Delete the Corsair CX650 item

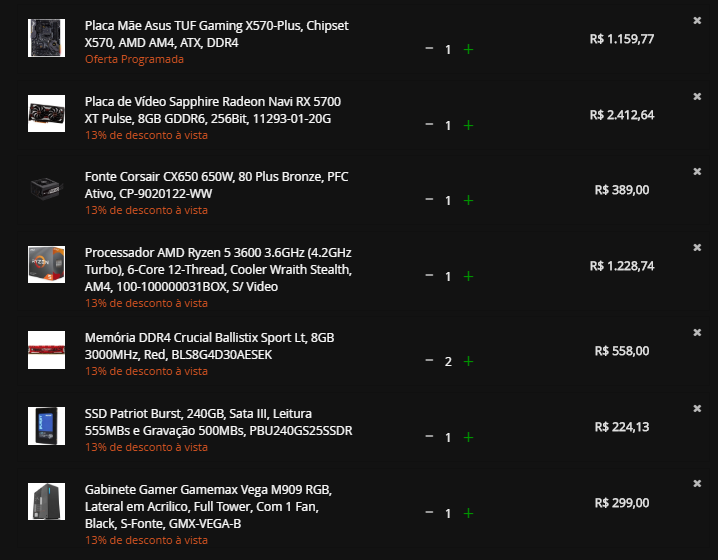[x=697, y=171]
